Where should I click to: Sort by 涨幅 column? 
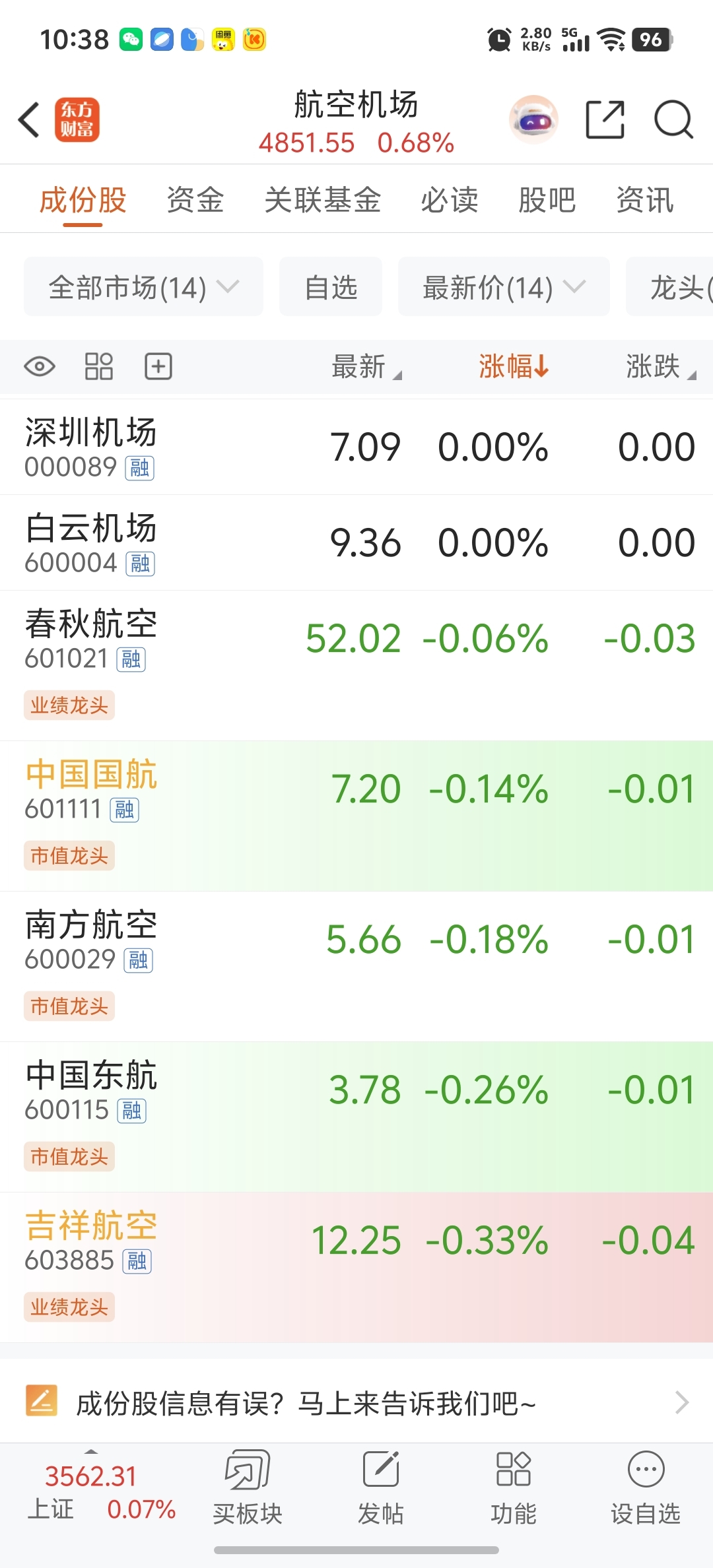514,366
